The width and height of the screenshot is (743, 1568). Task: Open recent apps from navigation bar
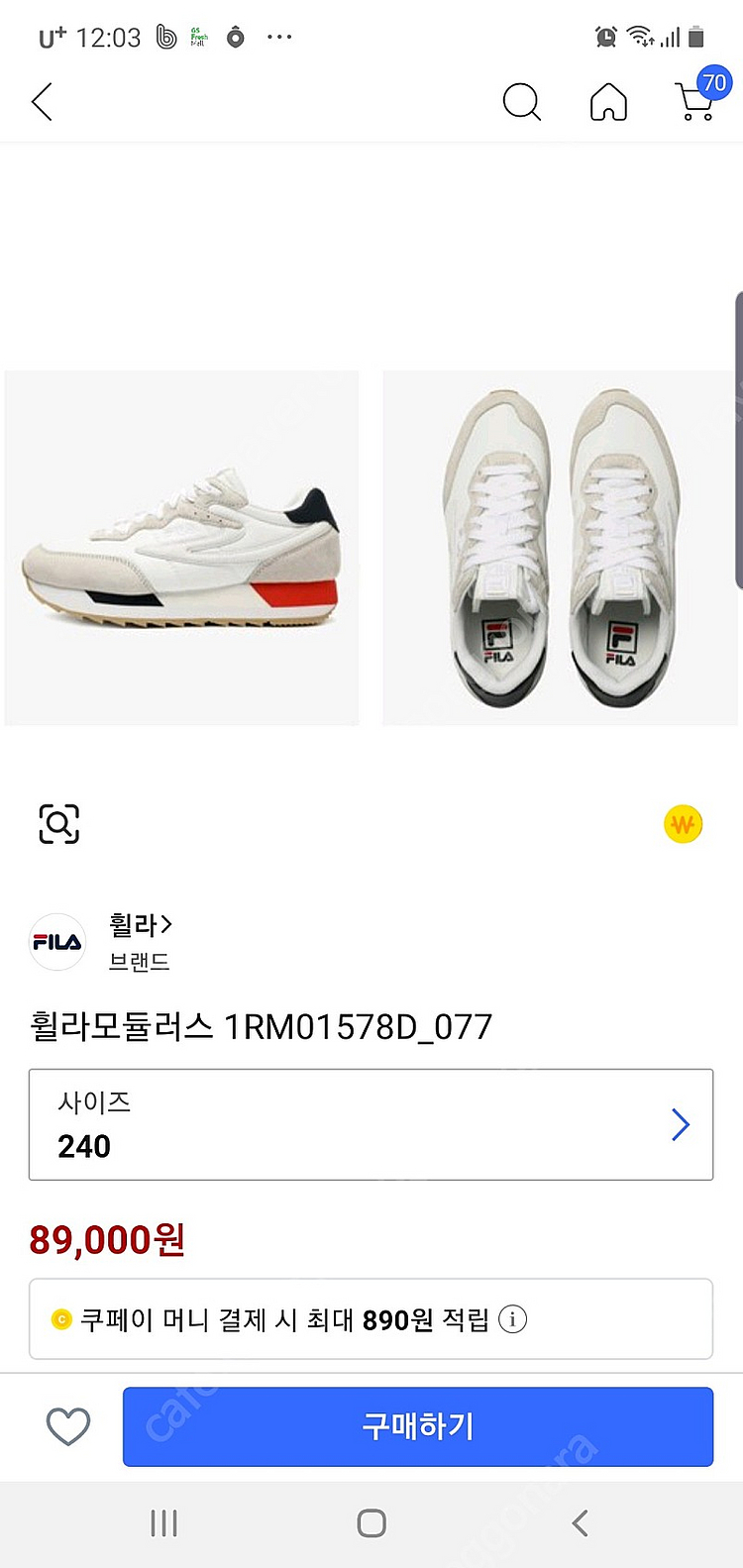(163, 1523)
